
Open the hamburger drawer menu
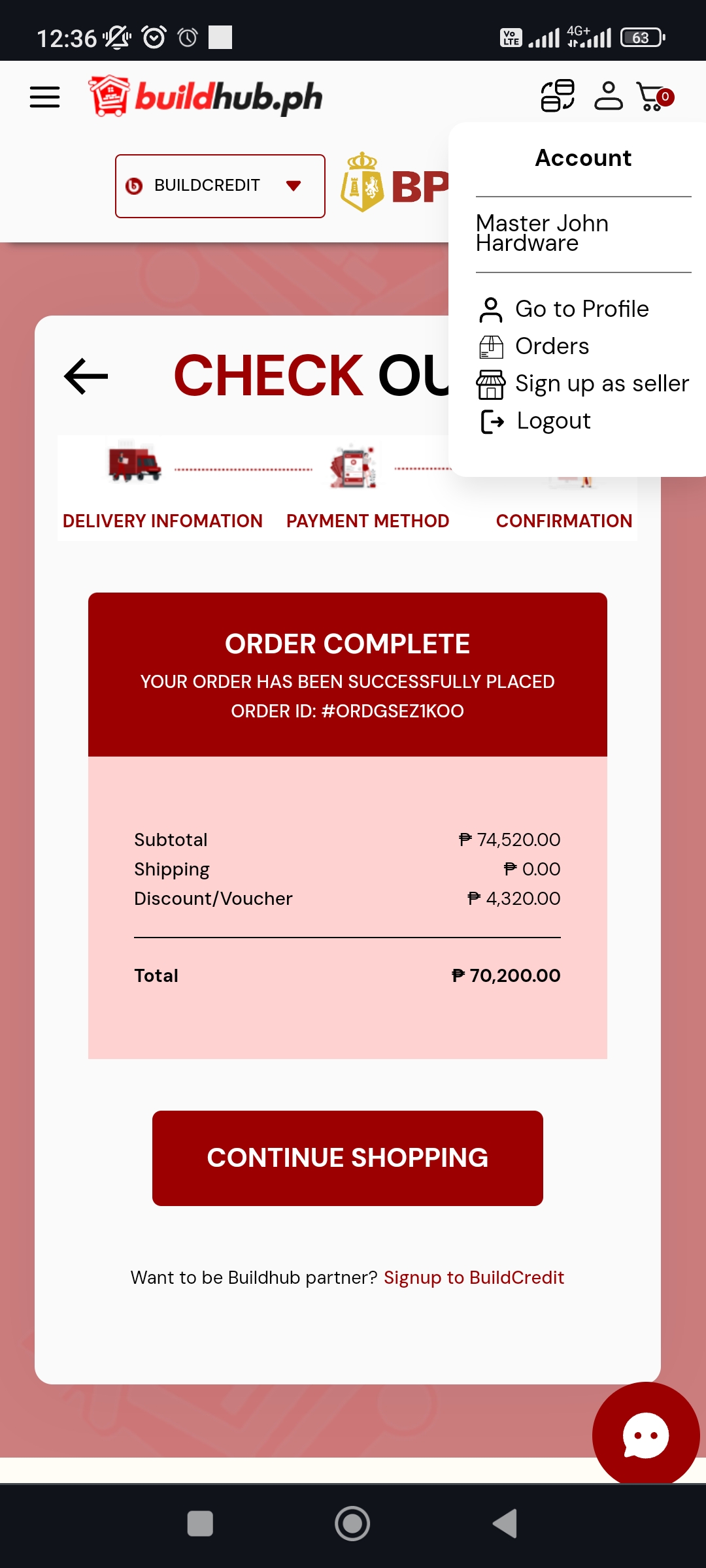pyautogui.click(x=44, y=97)
